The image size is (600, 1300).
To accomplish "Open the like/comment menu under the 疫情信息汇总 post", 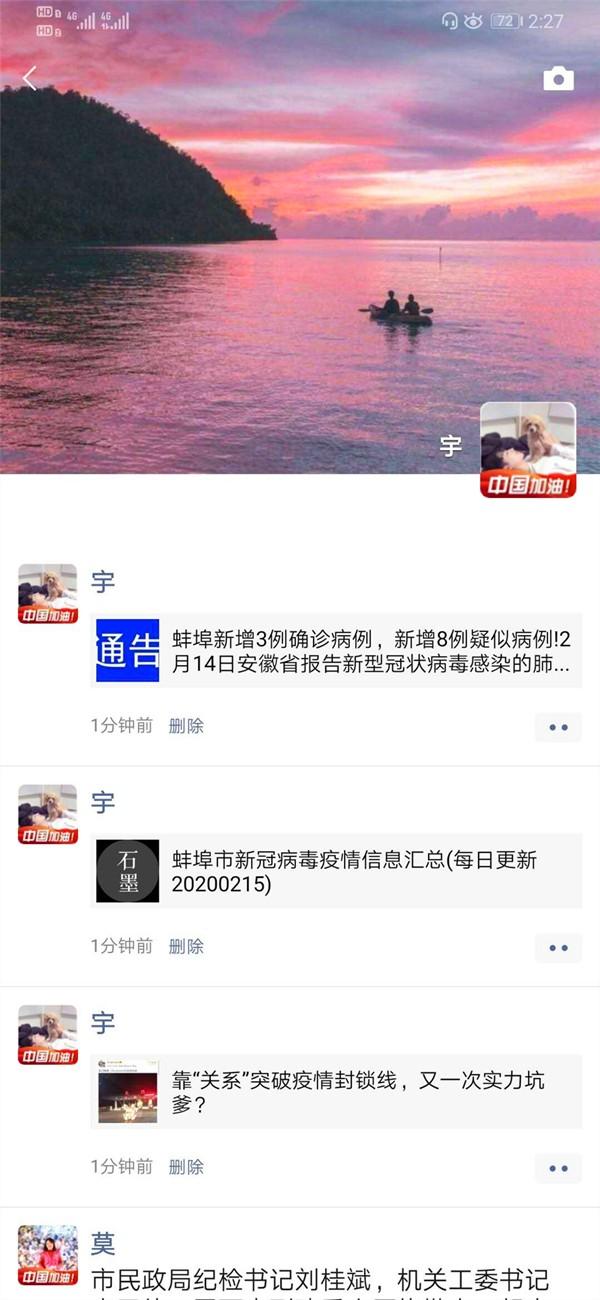I will click(557, 947).
